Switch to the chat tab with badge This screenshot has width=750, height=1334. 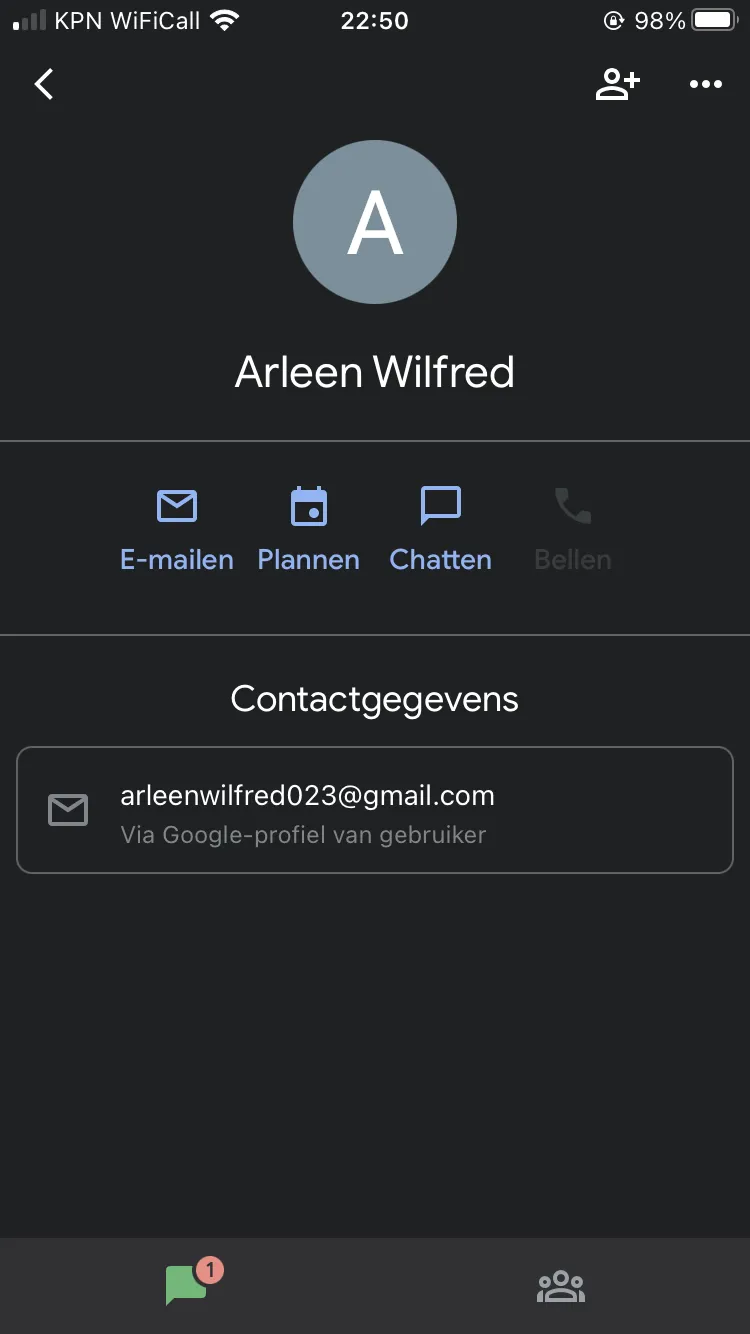pyautogui.click(x=189, y=1285)
